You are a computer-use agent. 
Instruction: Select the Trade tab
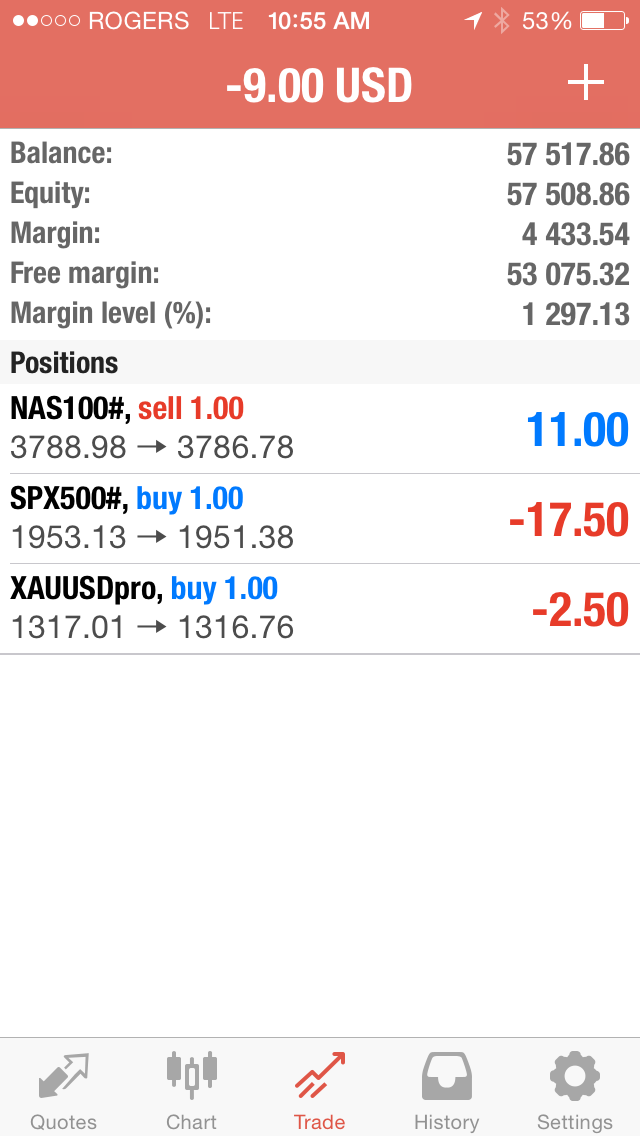tap(320, 1089)
